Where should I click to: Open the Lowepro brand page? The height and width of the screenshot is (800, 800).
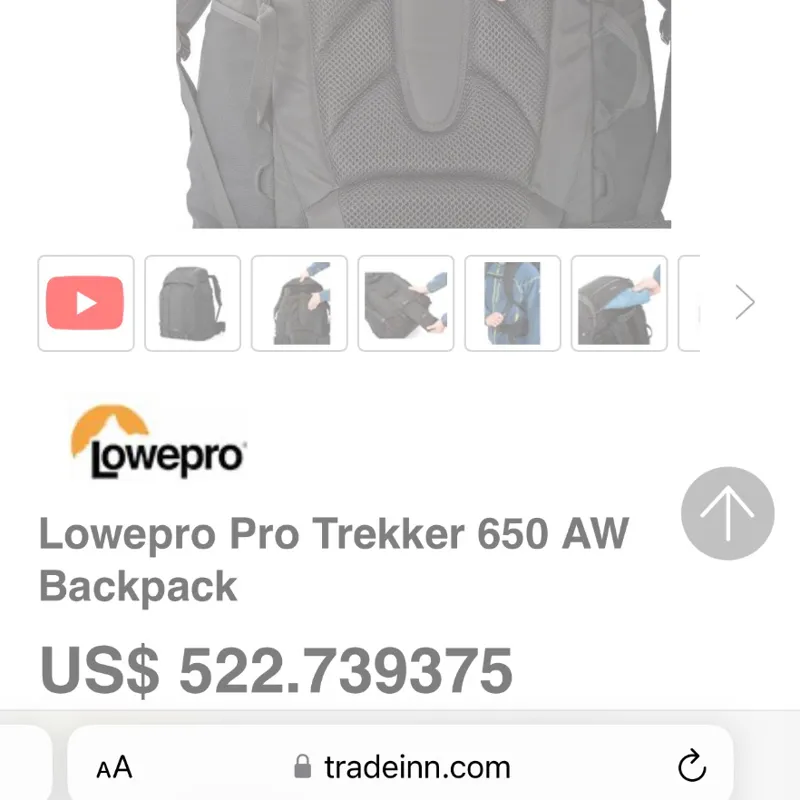158,442
